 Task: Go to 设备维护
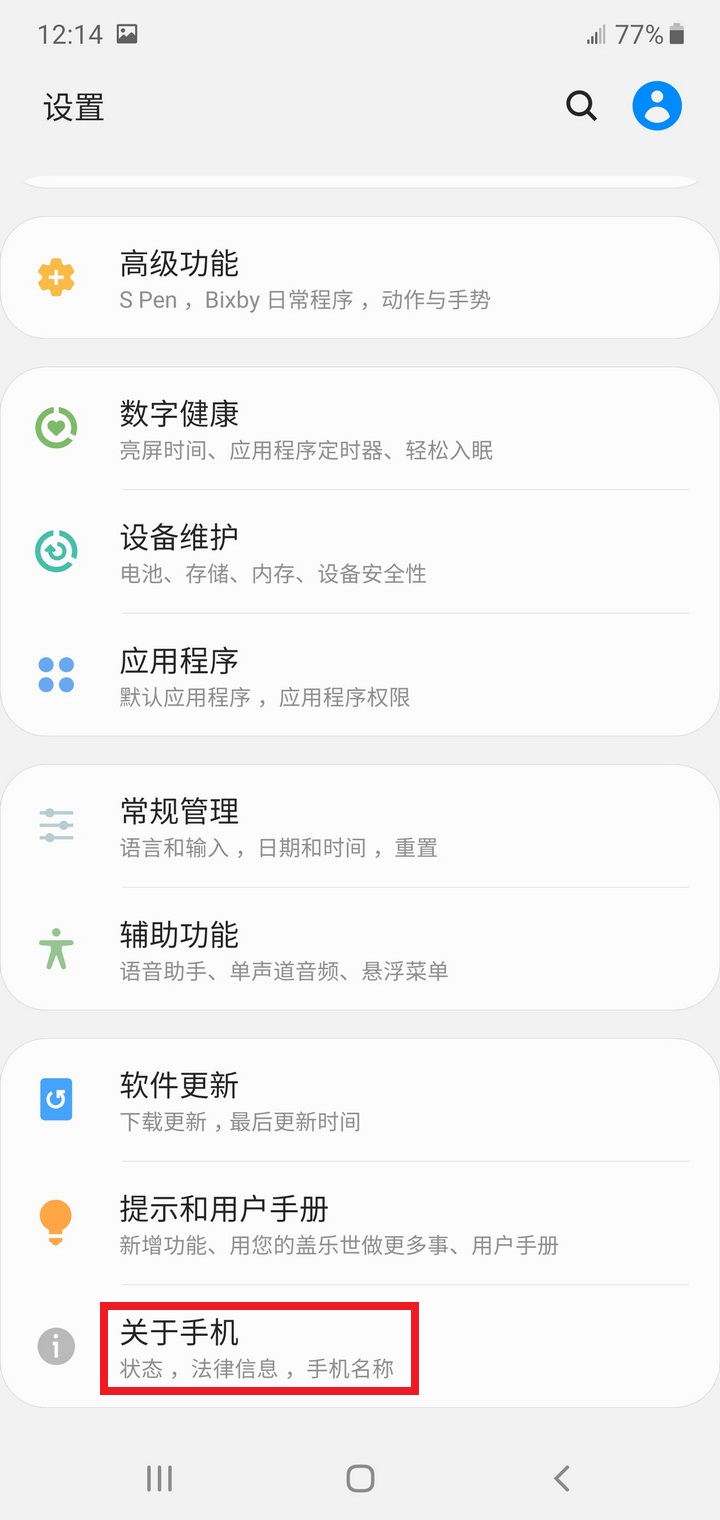point(360,552)
